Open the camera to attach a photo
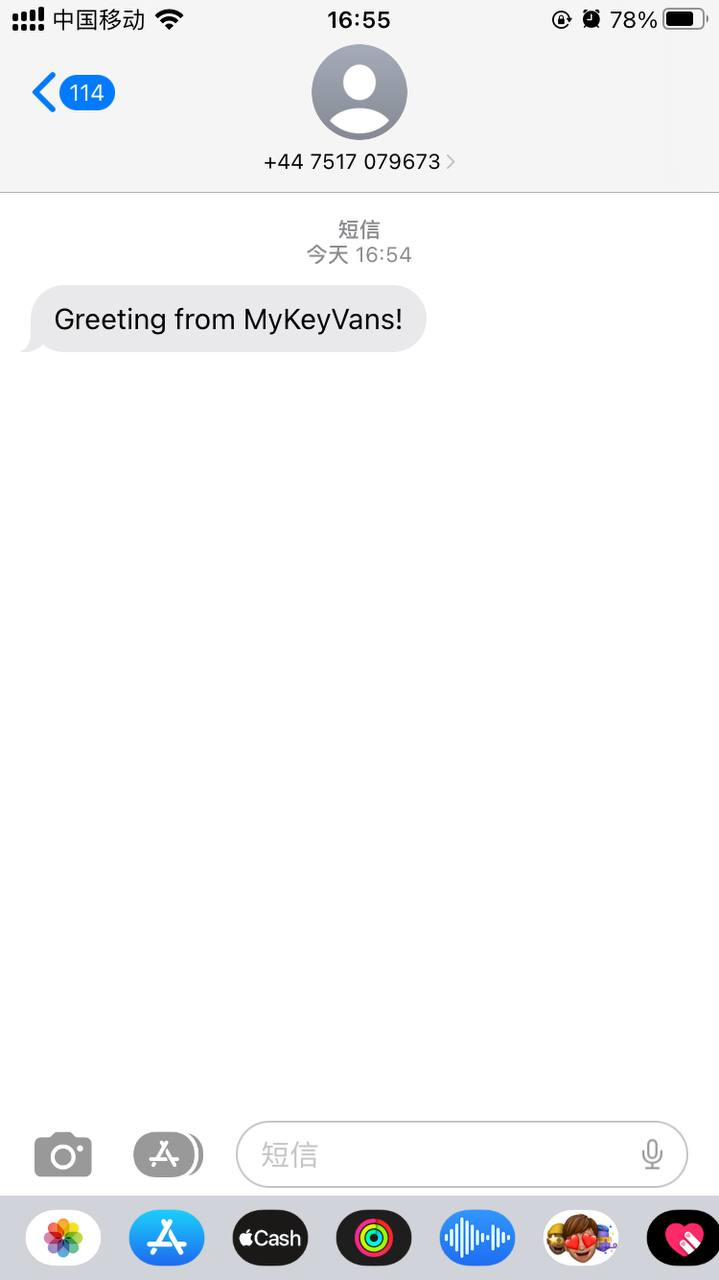 [63, 1155]
